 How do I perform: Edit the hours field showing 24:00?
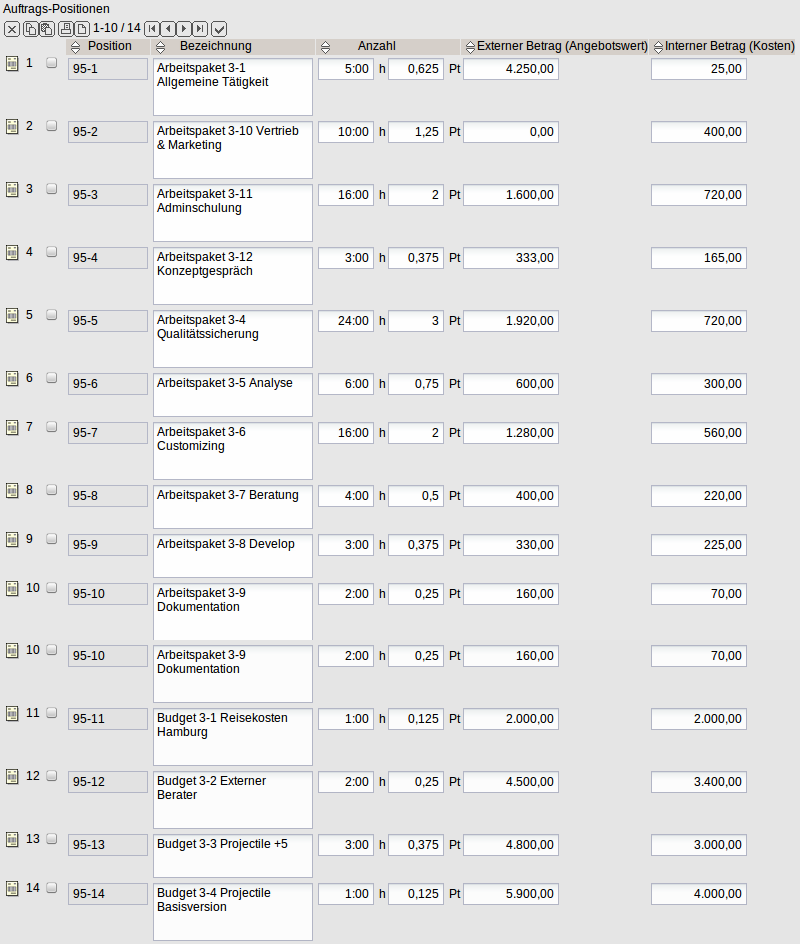pyautogui.click(x=346, y=321)
